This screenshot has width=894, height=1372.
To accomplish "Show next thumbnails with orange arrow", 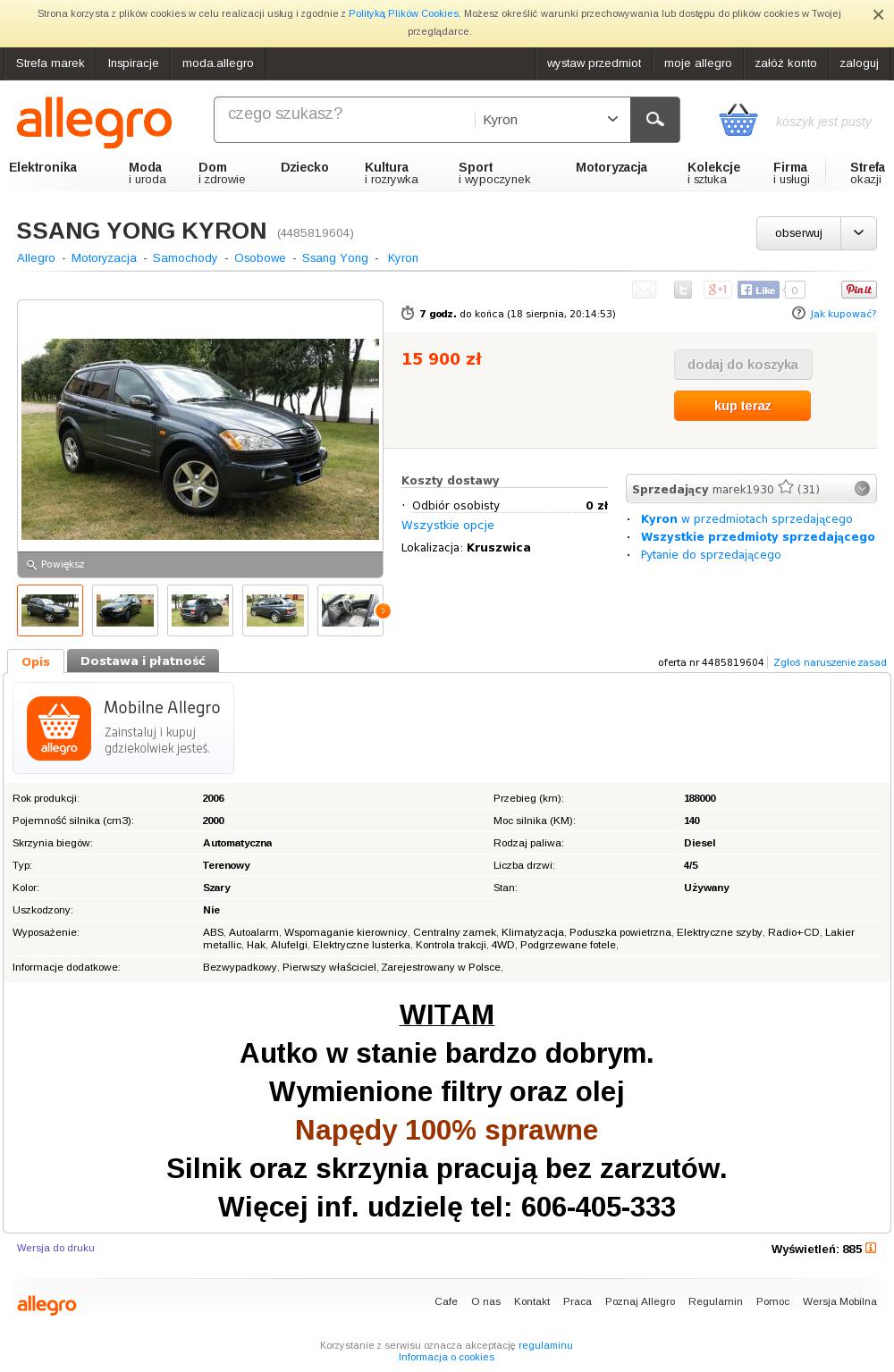I will 383,610.
